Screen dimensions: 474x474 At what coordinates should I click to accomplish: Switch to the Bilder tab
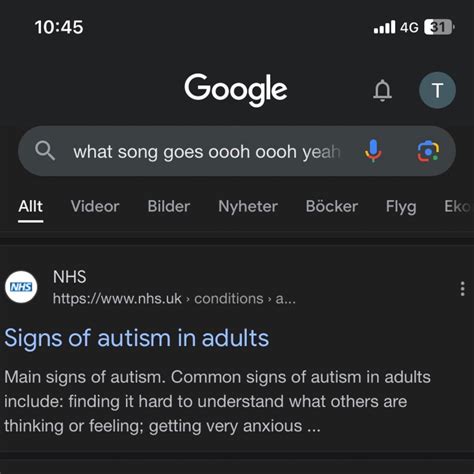point(169,206)
